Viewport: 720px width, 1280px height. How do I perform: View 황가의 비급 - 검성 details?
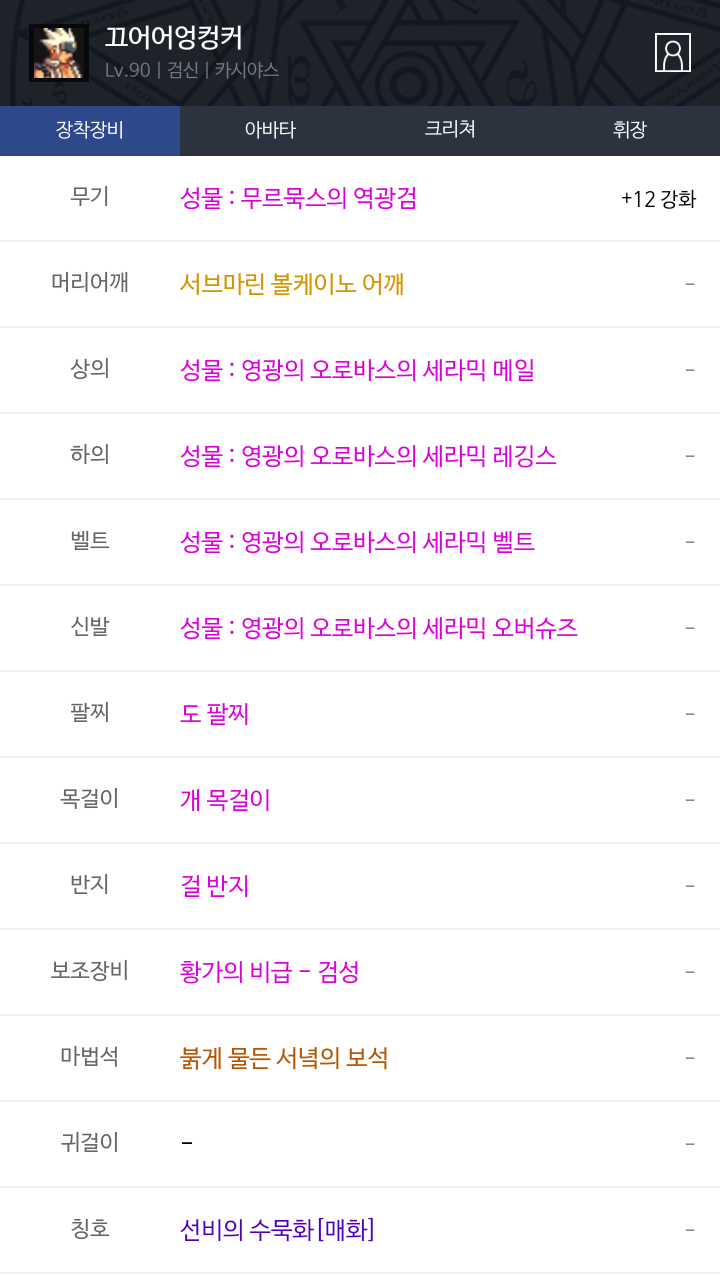tap(270, 972)
